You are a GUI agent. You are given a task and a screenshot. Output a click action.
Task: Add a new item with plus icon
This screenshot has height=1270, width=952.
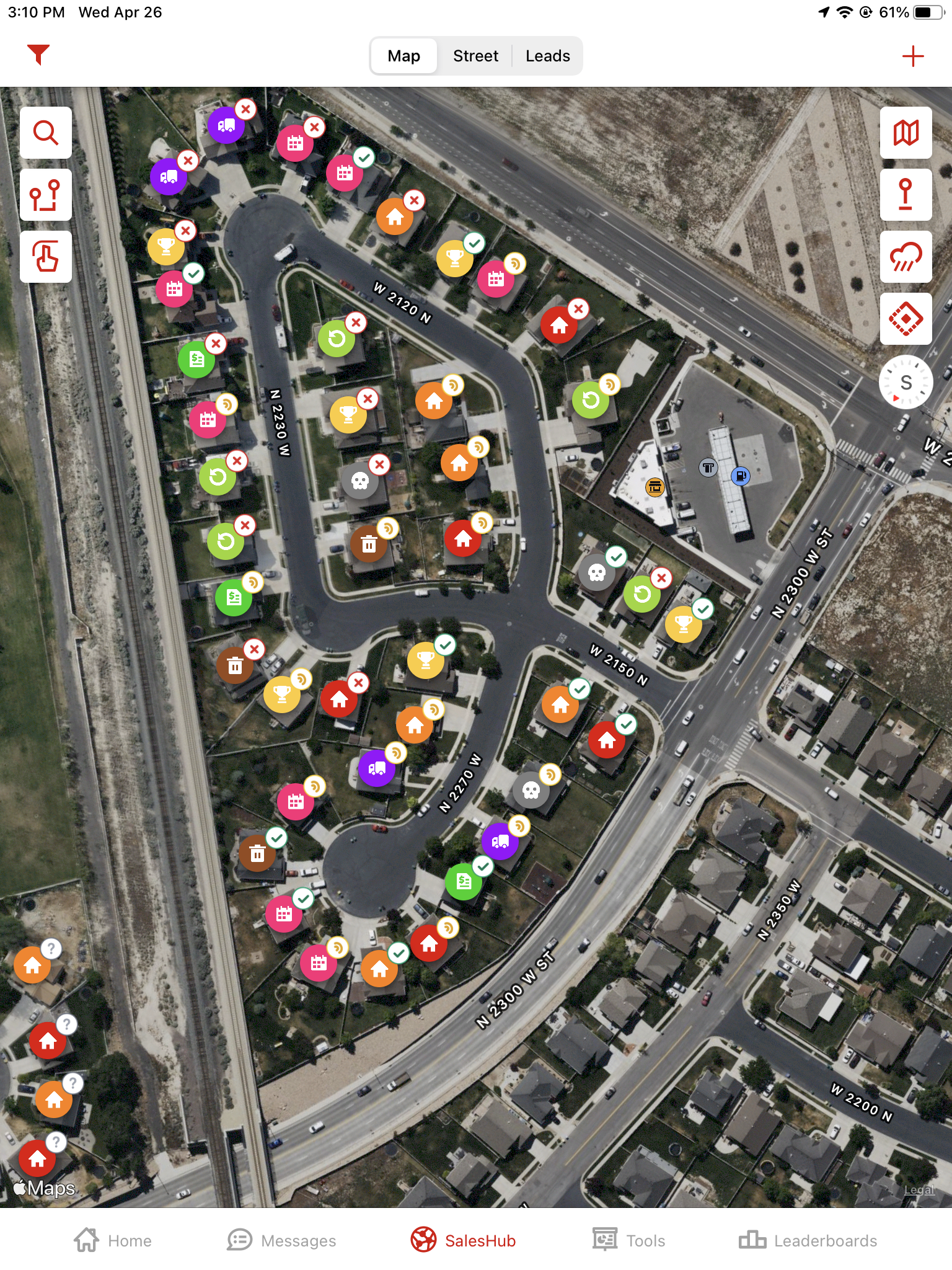(x=912, y=56)
